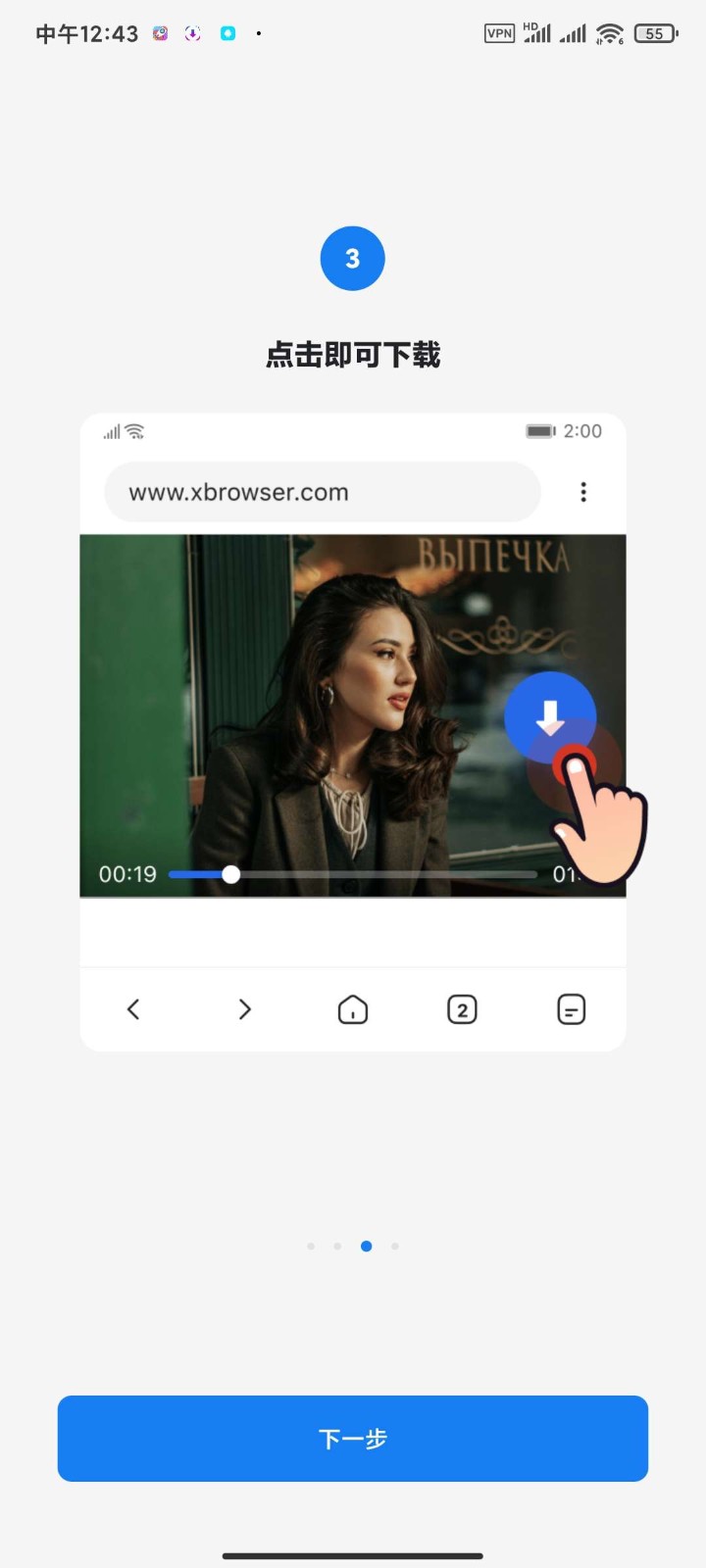Open the tab switcher showing 2 tabs

click(x=462, y=1008)
